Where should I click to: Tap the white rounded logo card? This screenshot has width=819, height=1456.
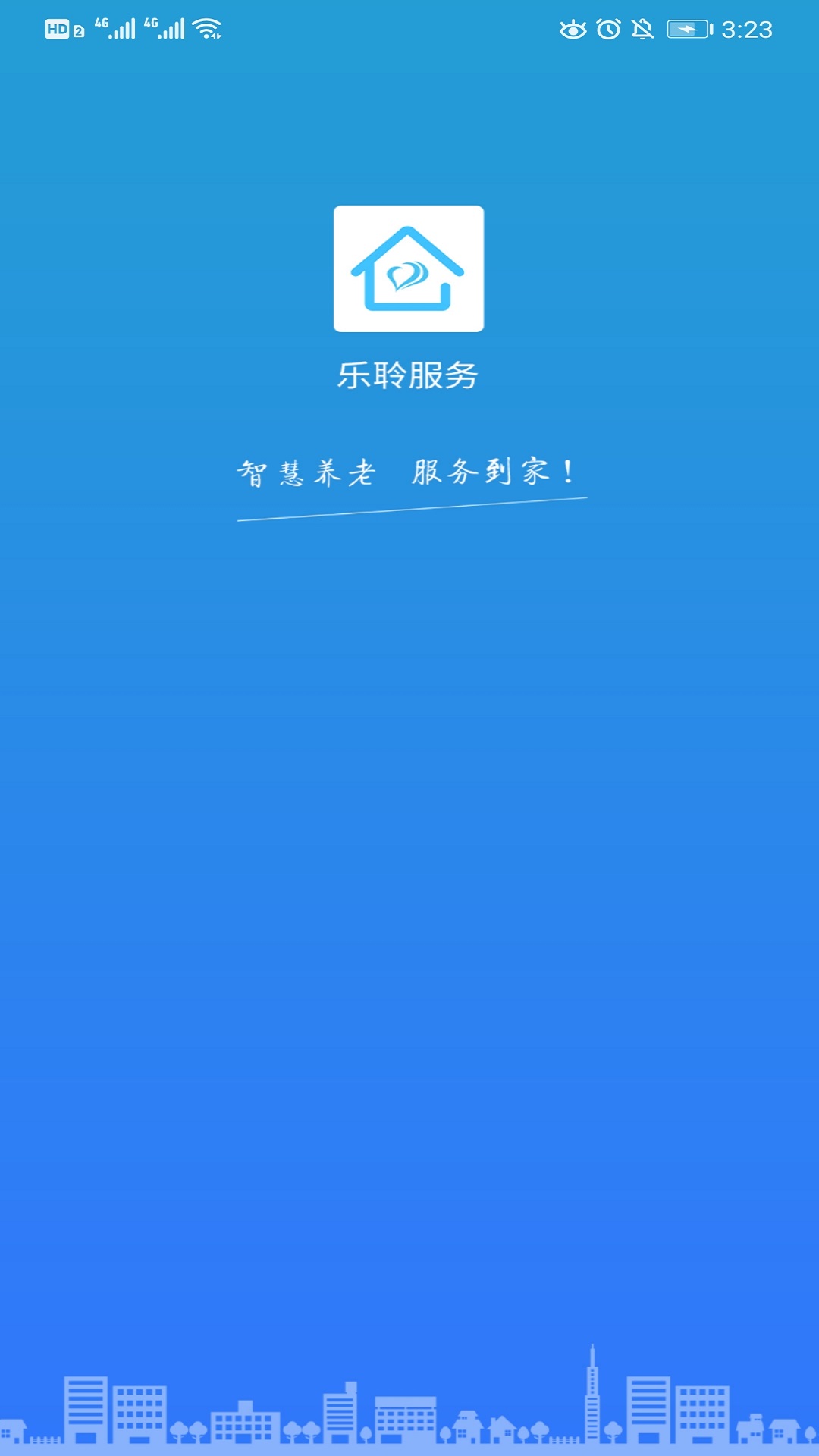409,269
